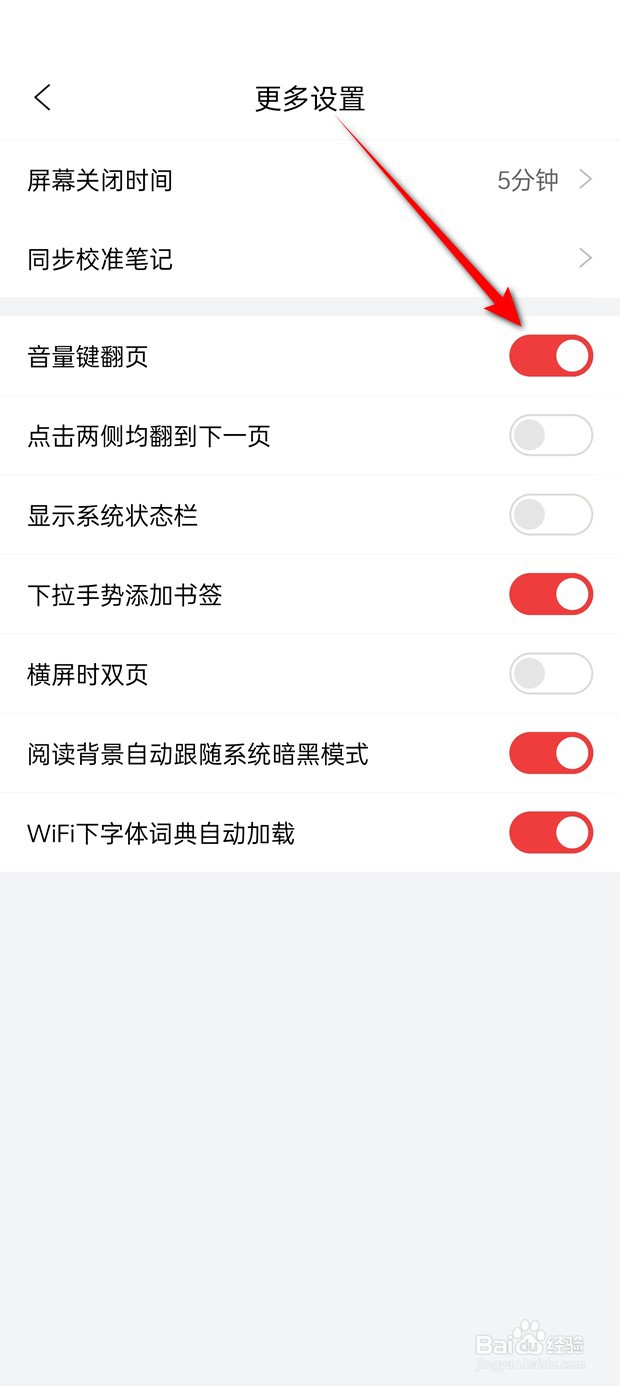
Task: Toggle 阅读背景自动跟随系统暗黑模式 off
Action: tap(551, 753)
